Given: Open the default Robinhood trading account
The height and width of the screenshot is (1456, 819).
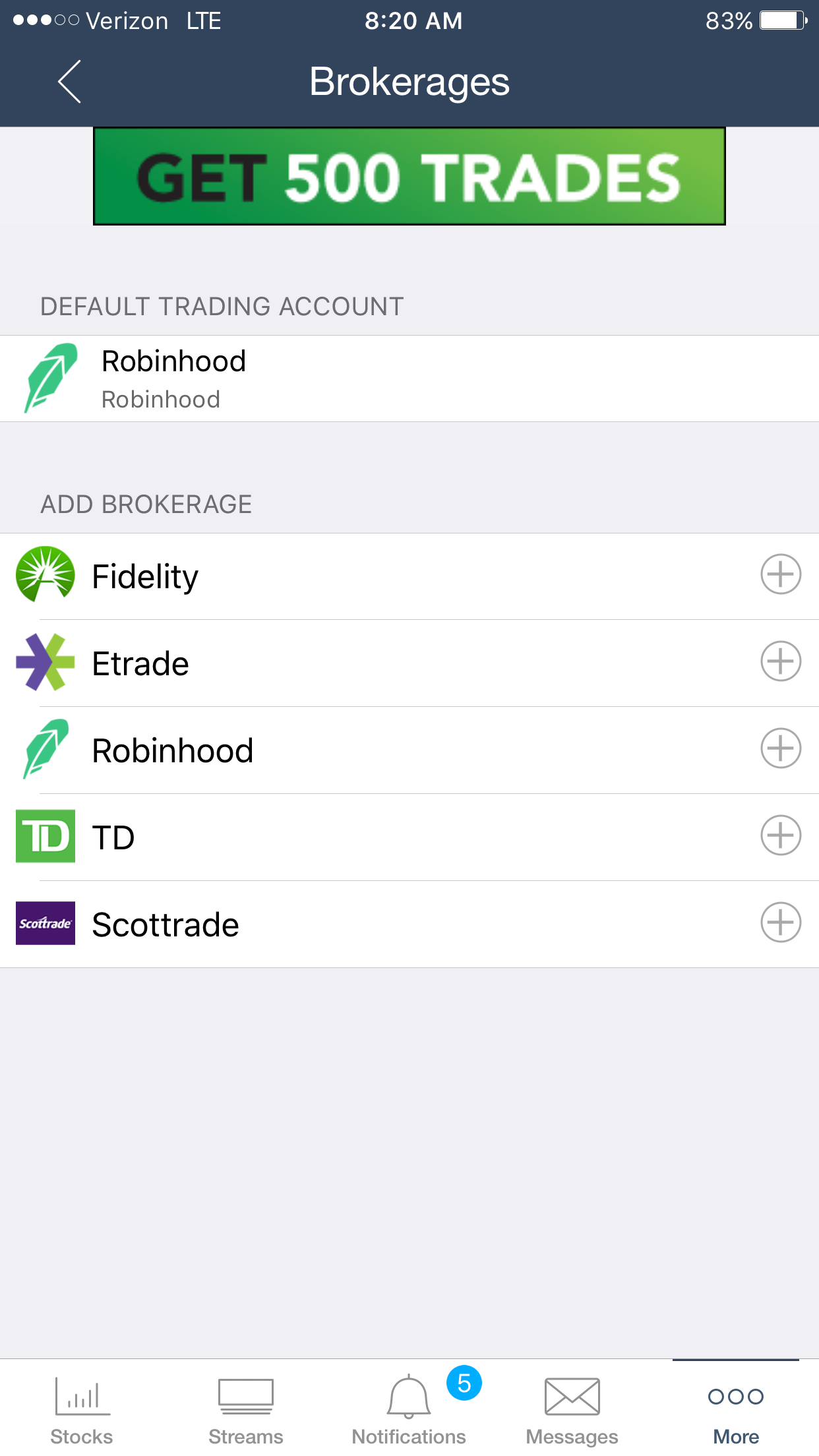Looking at the screenshot, I should coord(409,379).
